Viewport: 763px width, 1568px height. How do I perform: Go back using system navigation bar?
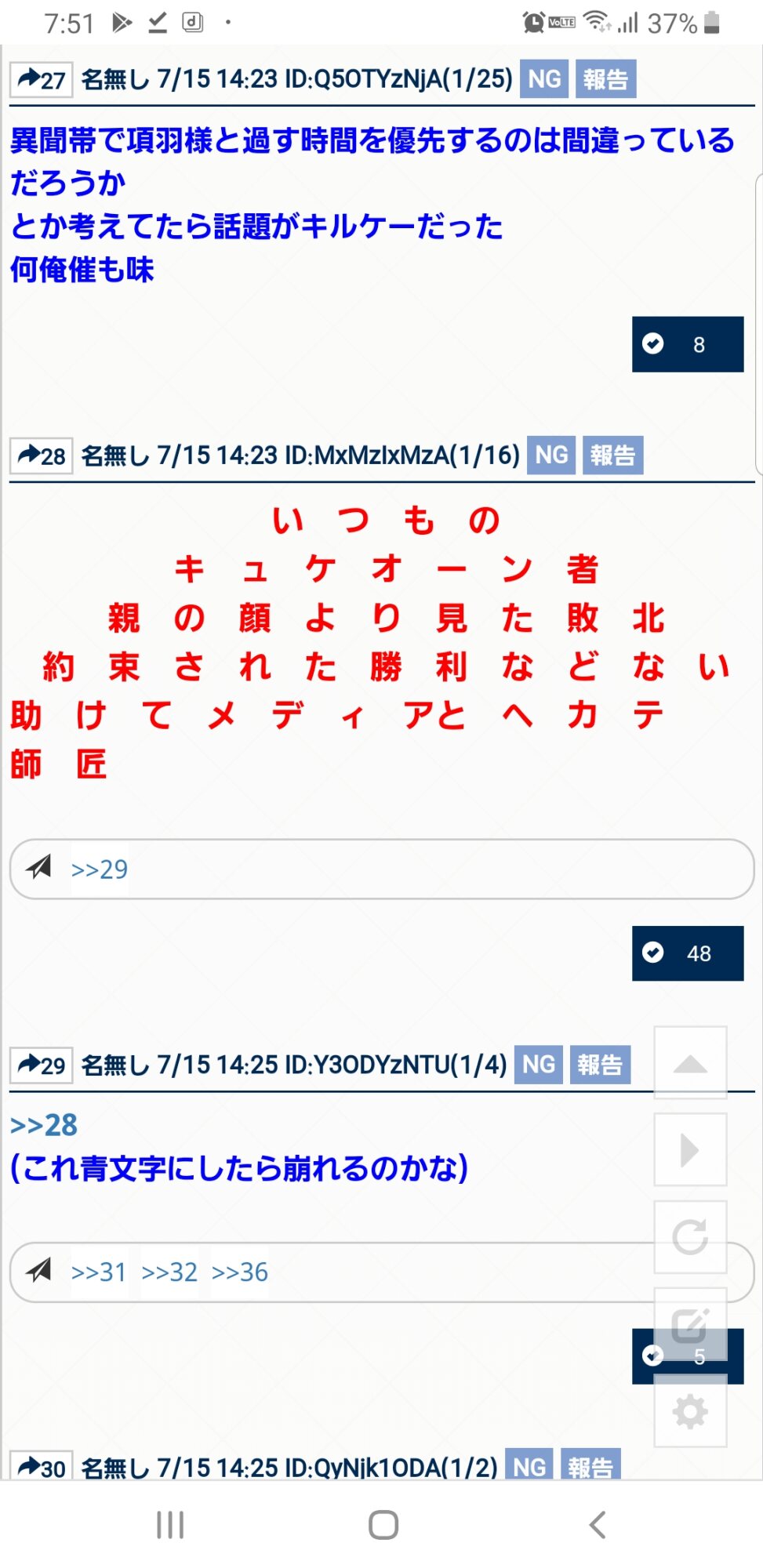pos(597,1525)
